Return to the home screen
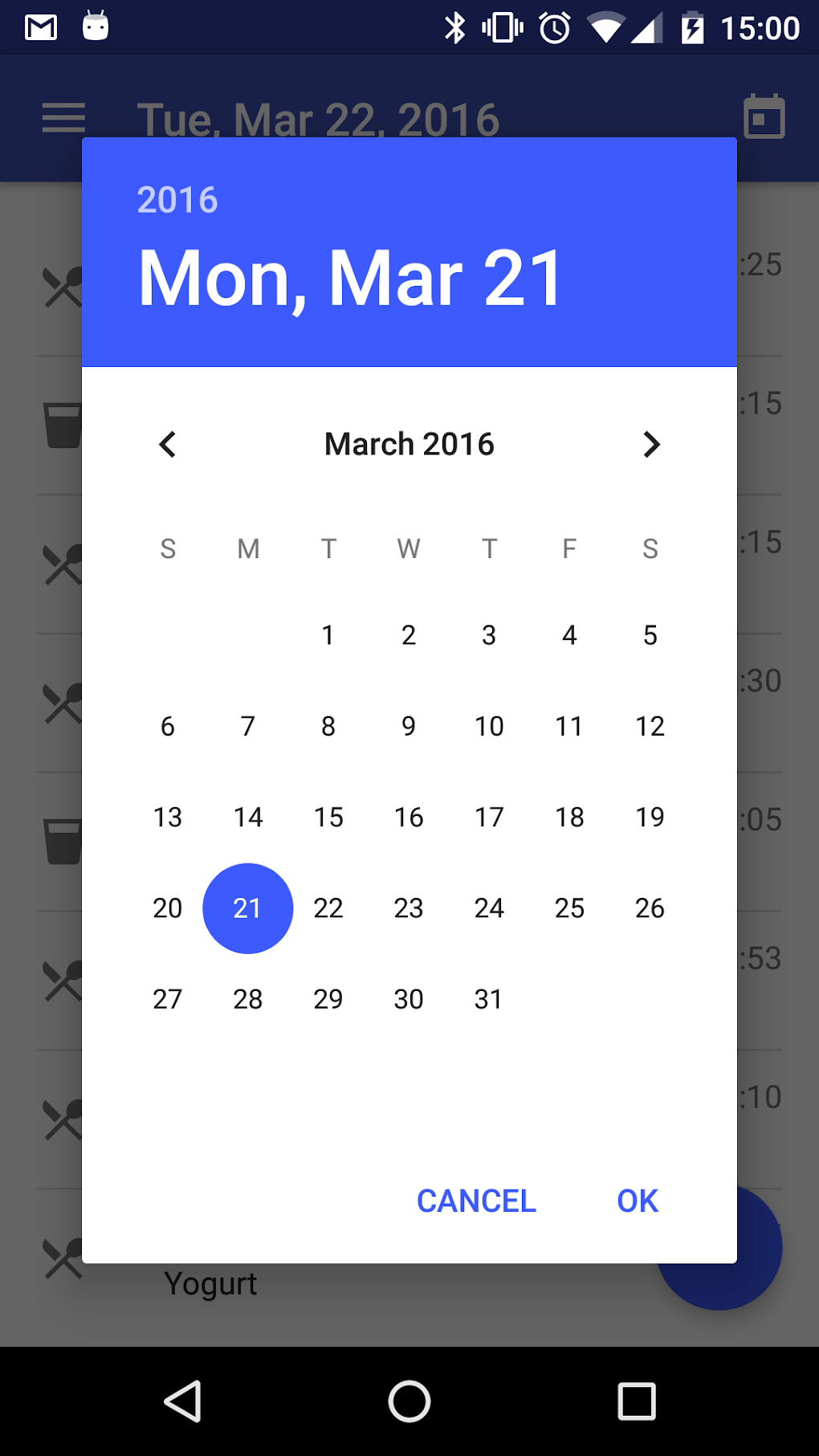Viewport: 819px width, 1456px height. [x=409, y=1401]
